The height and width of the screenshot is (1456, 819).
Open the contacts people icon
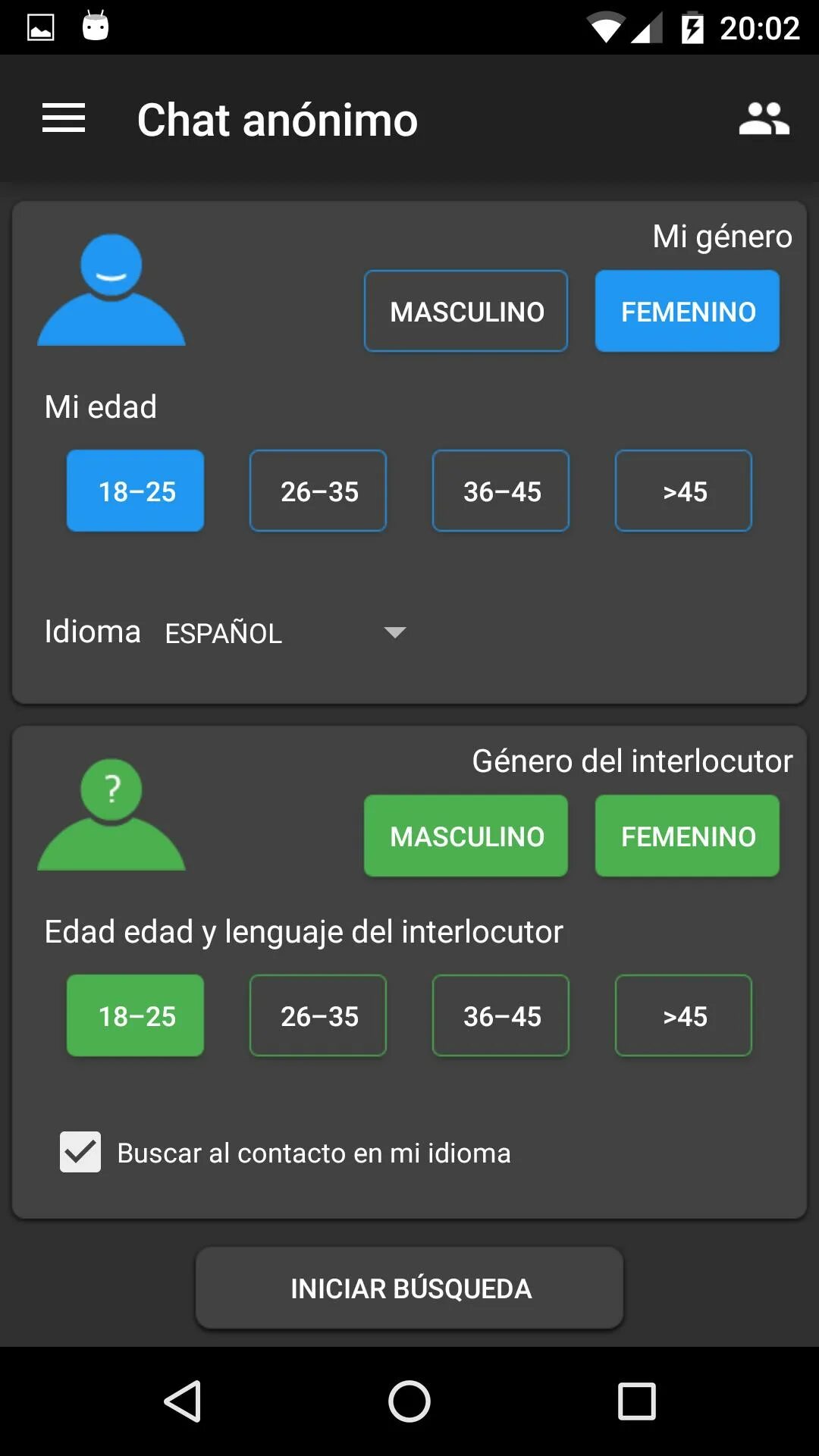[x=764, y=119]
